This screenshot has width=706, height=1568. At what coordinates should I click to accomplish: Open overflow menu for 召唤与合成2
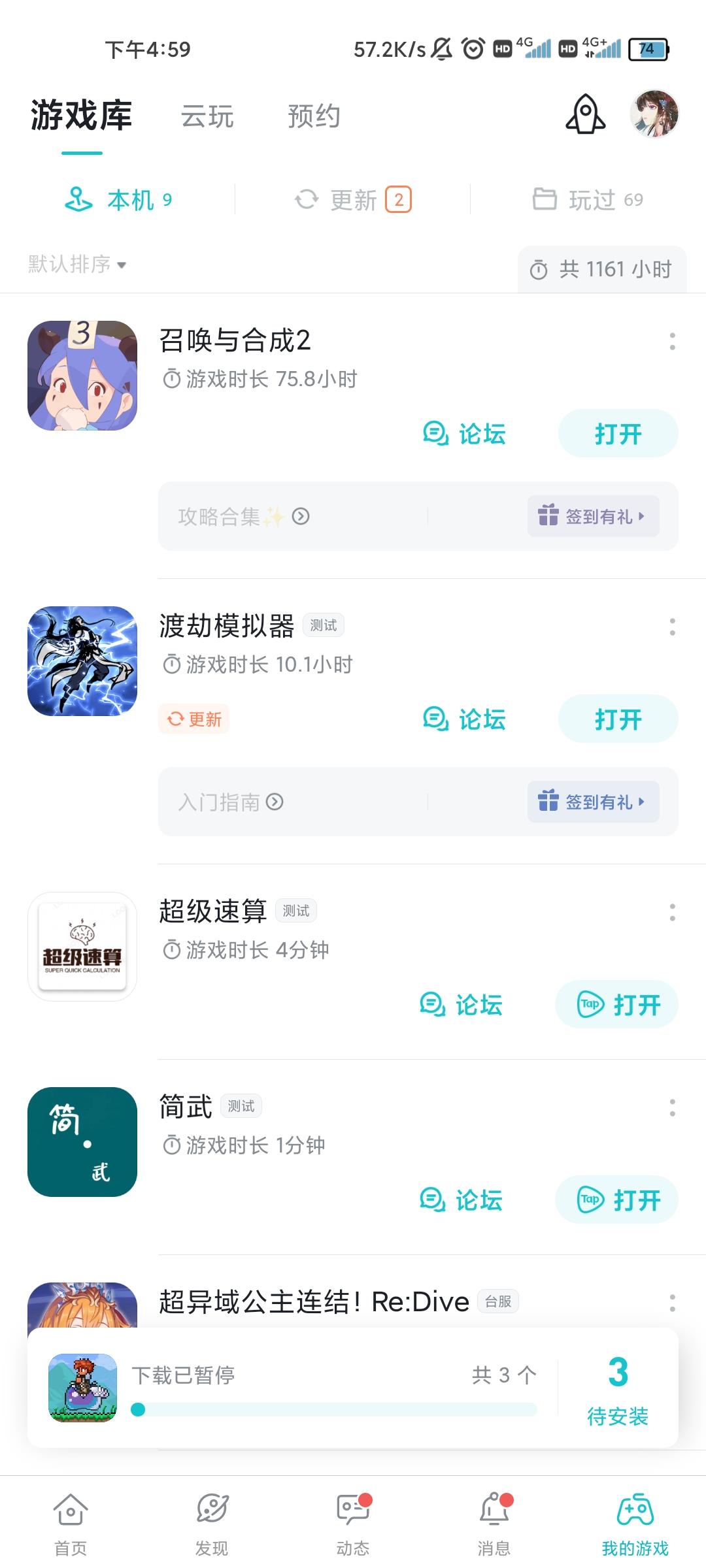point(672,341)
